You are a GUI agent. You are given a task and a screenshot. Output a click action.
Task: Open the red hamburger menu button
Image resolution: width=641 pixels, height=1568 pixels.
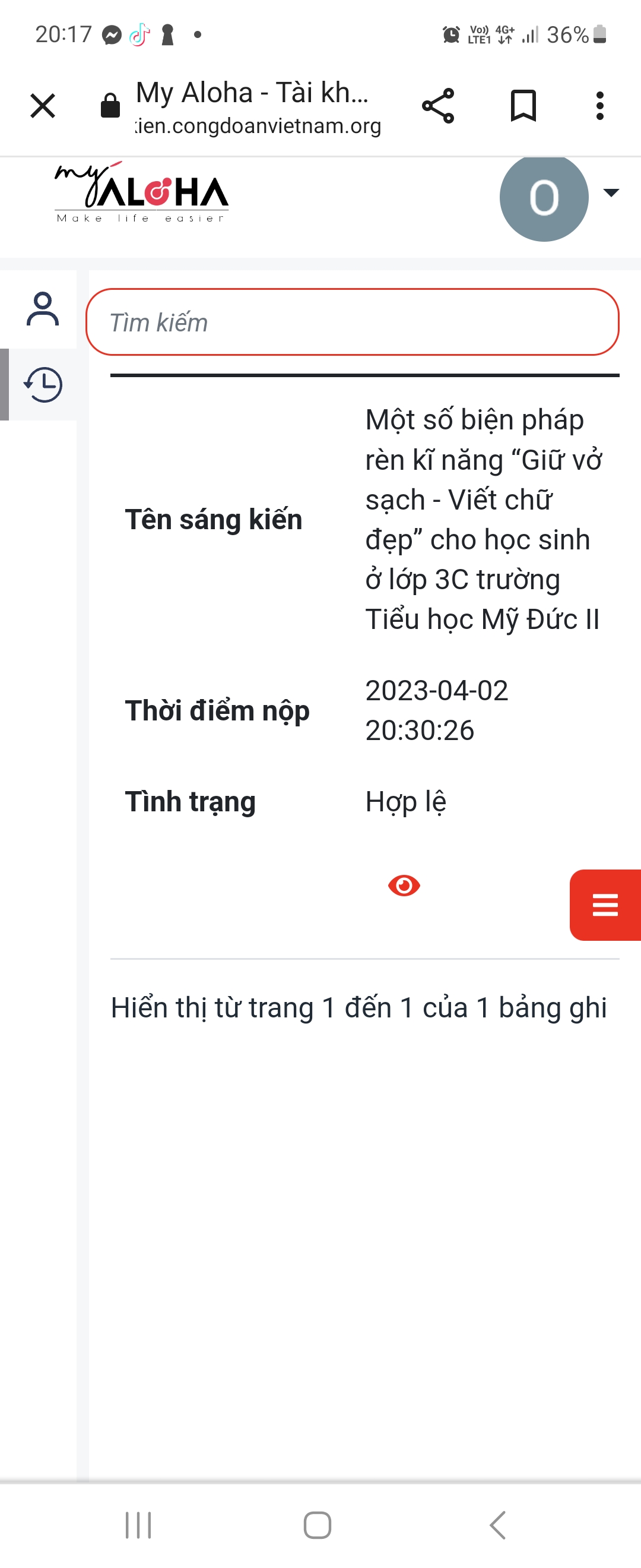(605, 905)
